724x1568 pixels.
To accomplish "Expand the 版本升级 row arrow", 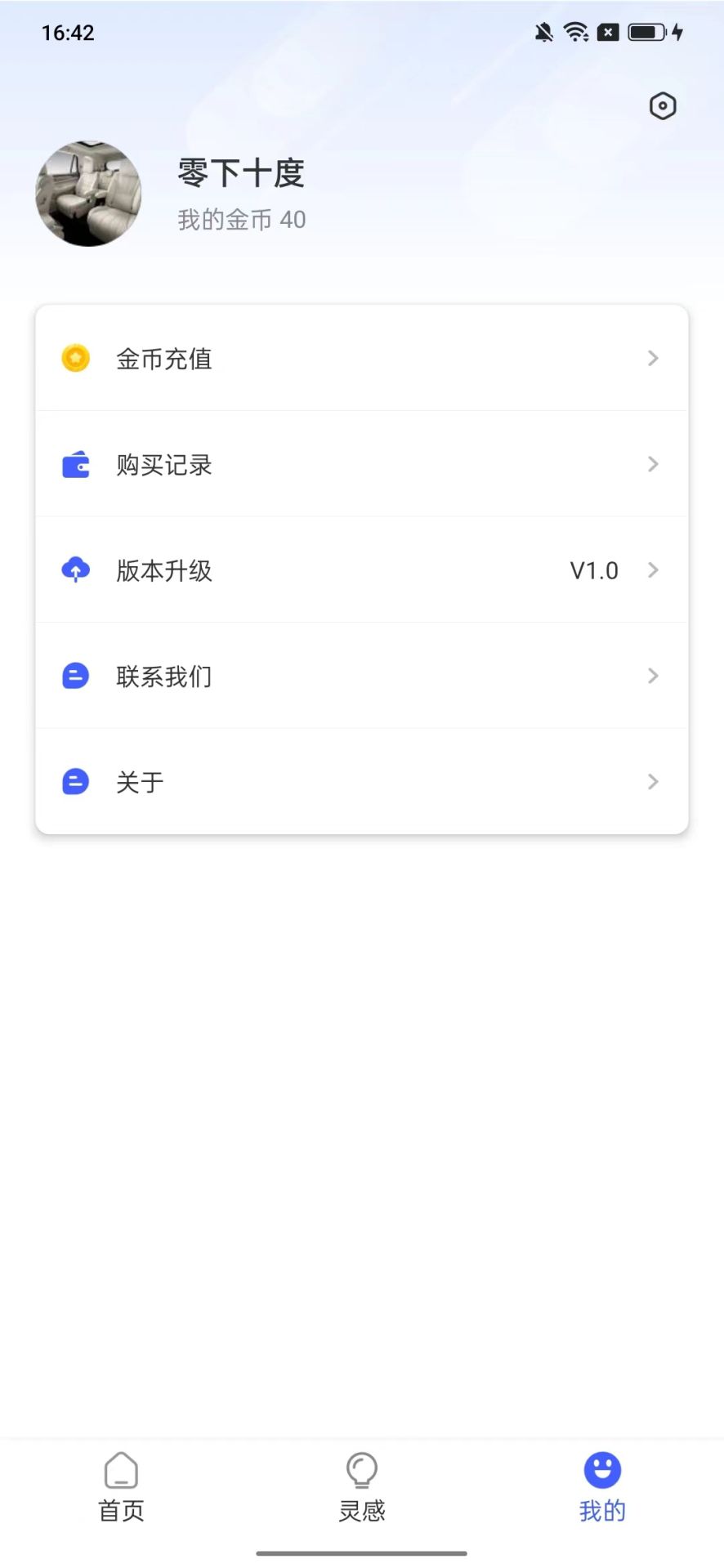I will pos(652,570).
